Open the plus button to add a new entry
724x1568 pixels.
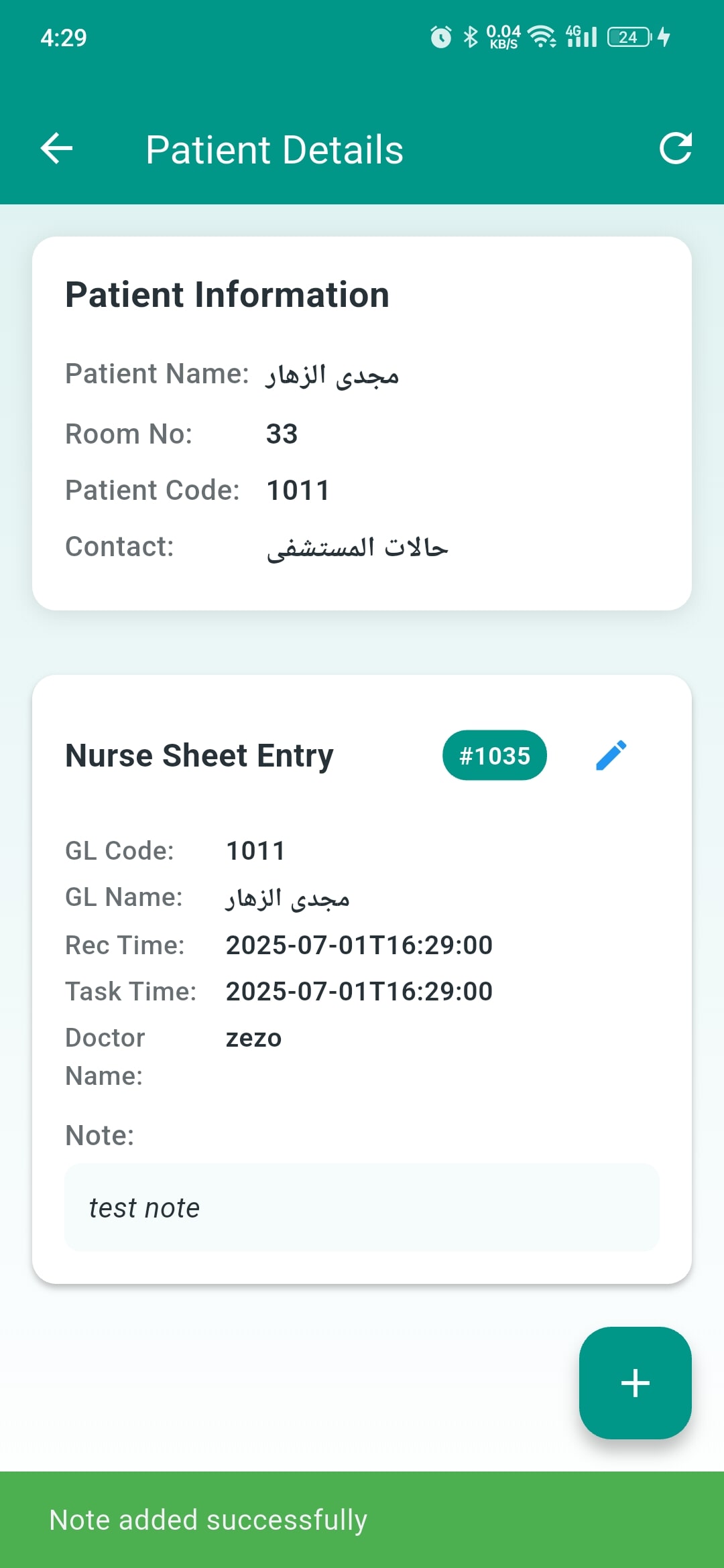635,1382
